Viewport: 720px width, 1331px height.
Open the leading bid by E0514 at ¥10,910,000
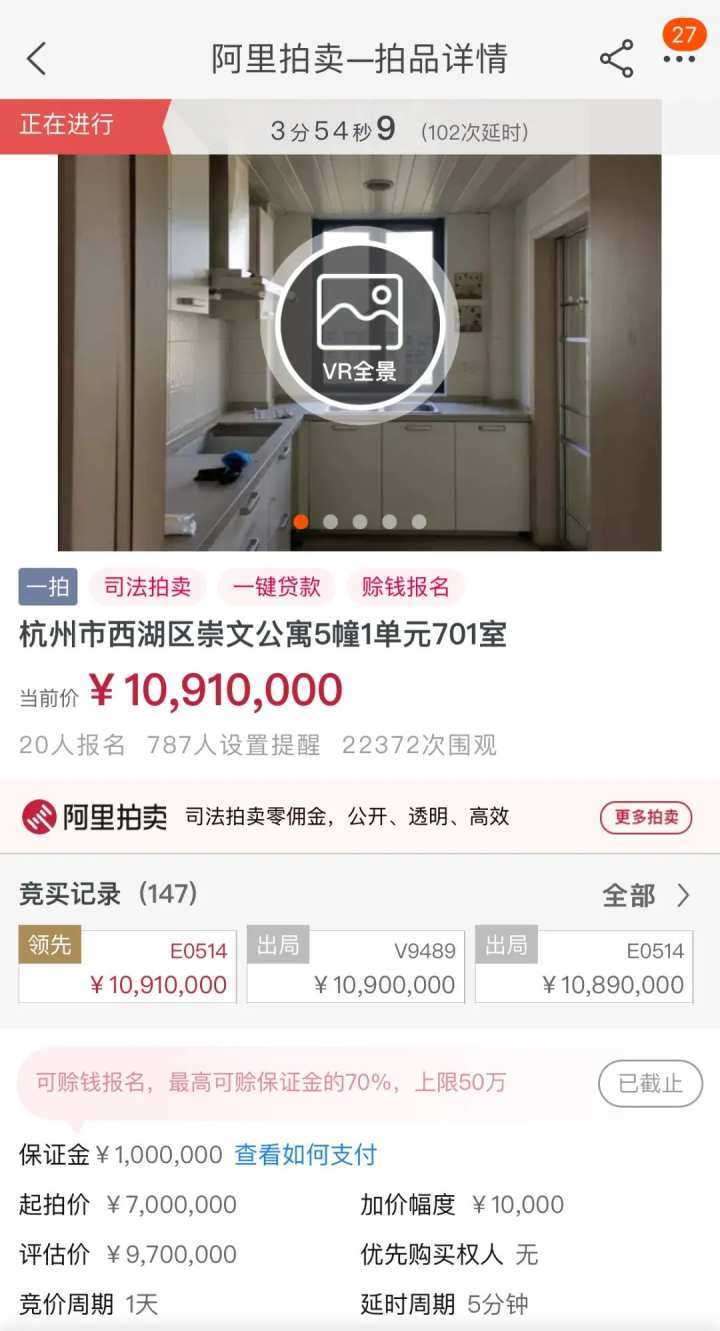pyautogui.click(x=127, y=966)
